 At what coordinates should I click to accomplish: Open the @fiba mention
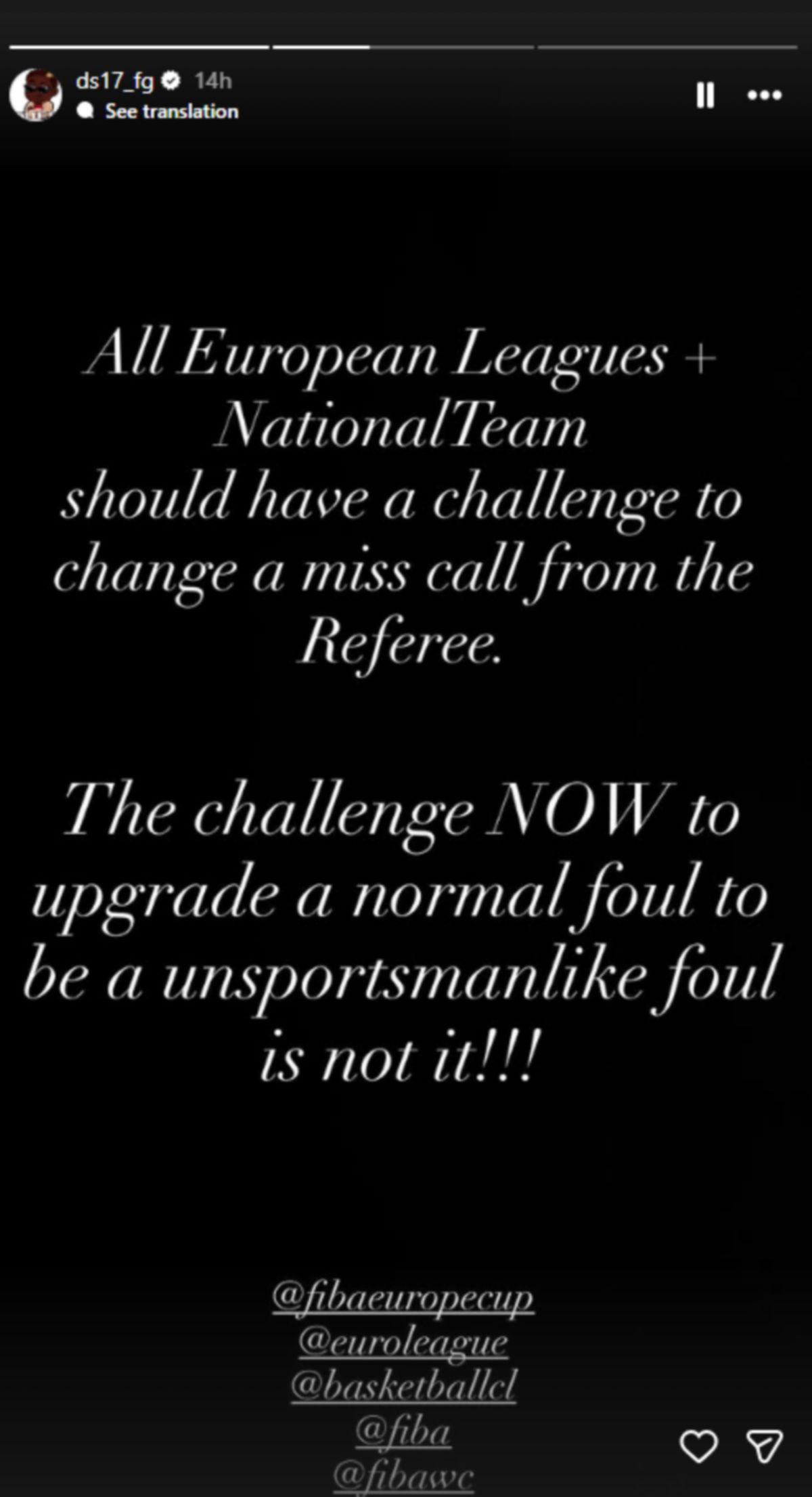(x=403, y=1431)
